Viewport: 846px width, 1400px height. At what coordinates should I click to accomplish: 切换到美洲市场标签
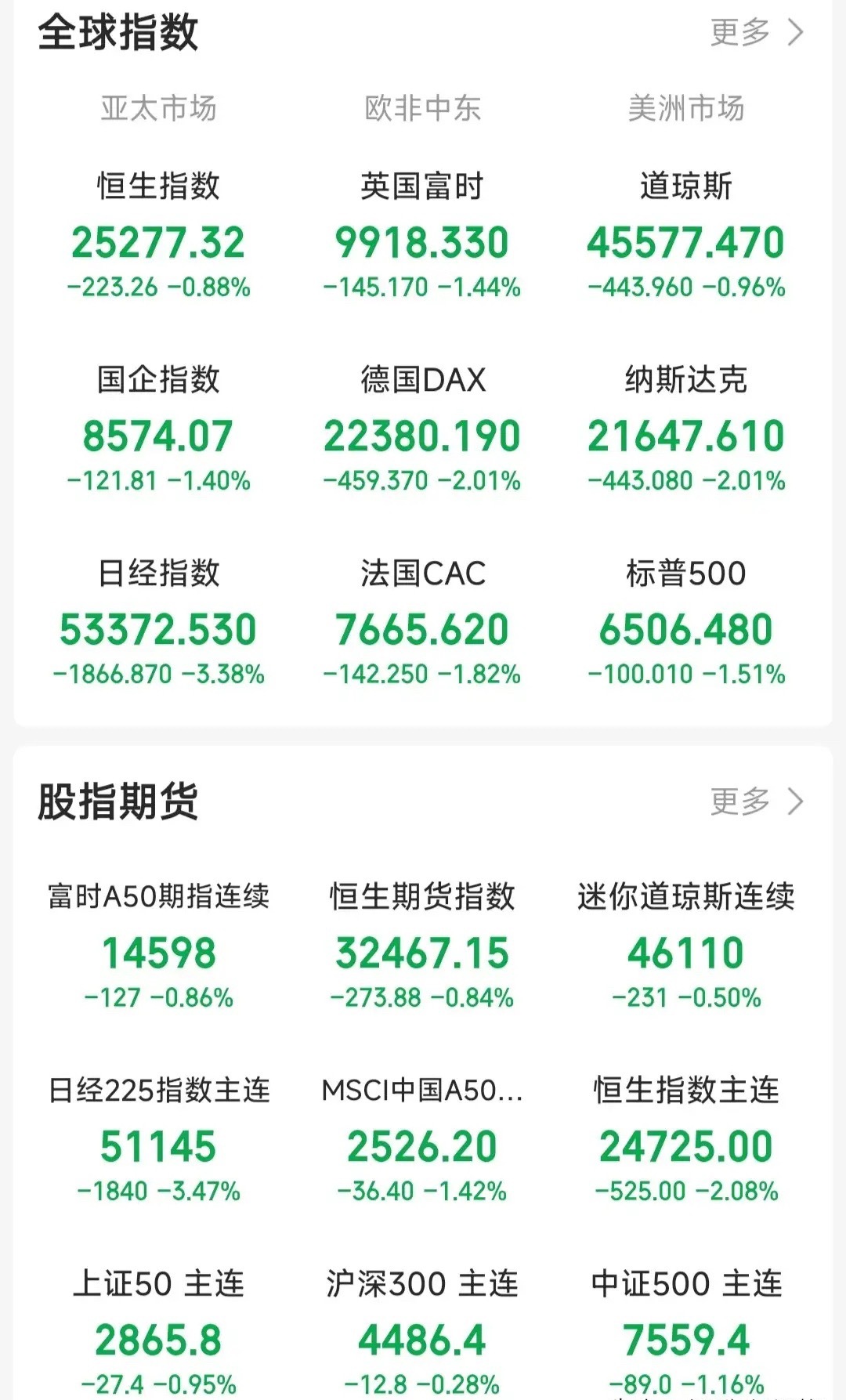click(x=688, y=110)
